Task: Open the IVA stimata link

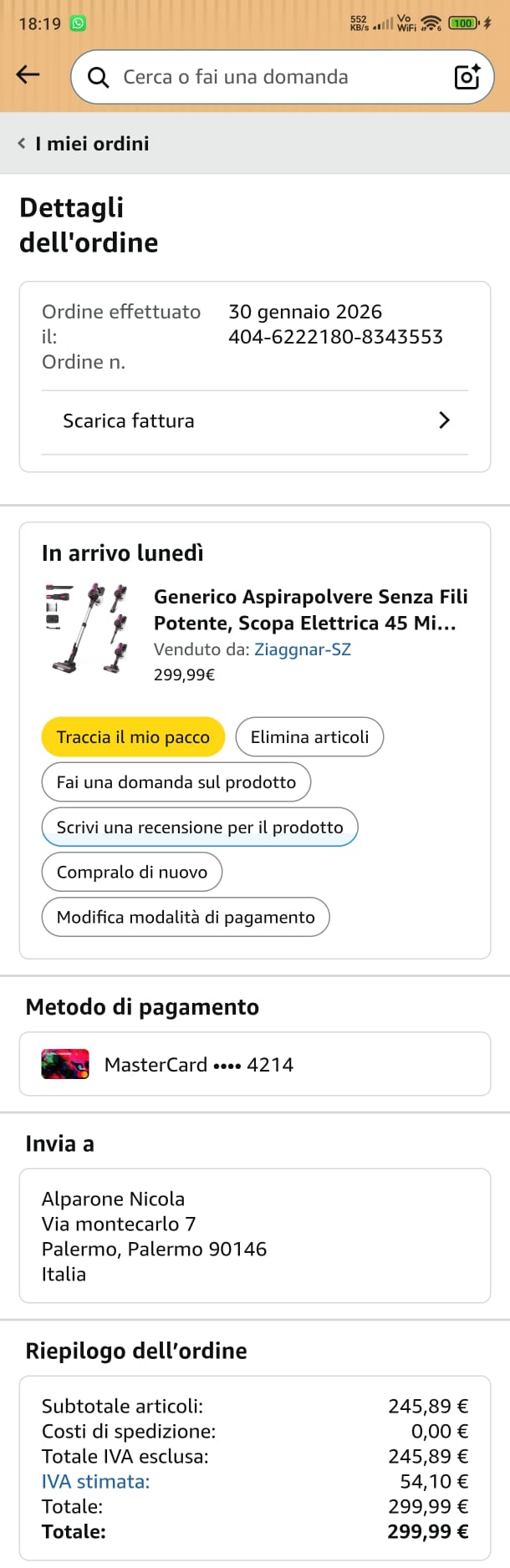Action: (x=95, y=1482)
